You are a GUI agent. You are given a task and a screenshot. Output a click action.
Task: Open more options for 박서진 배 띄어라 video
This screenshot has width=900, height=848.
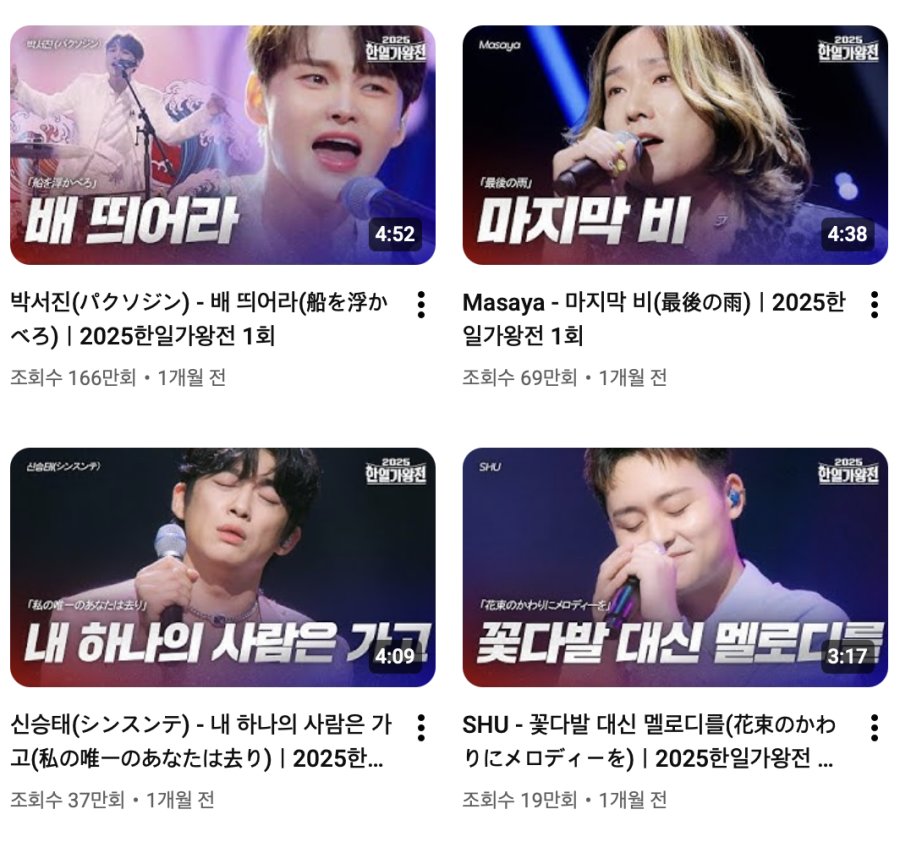[421, 304]
